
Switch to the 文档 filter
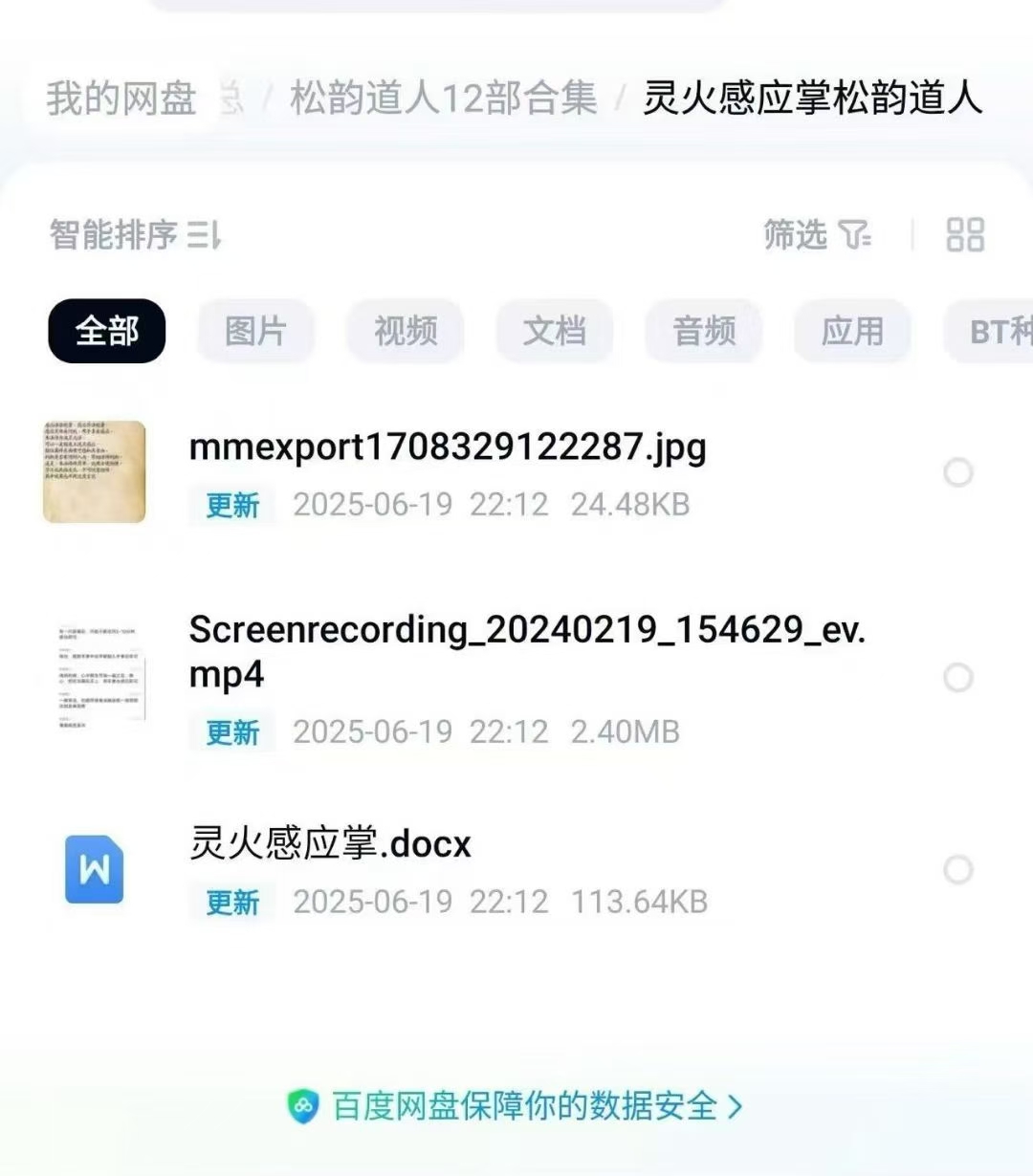coord(554,331)
